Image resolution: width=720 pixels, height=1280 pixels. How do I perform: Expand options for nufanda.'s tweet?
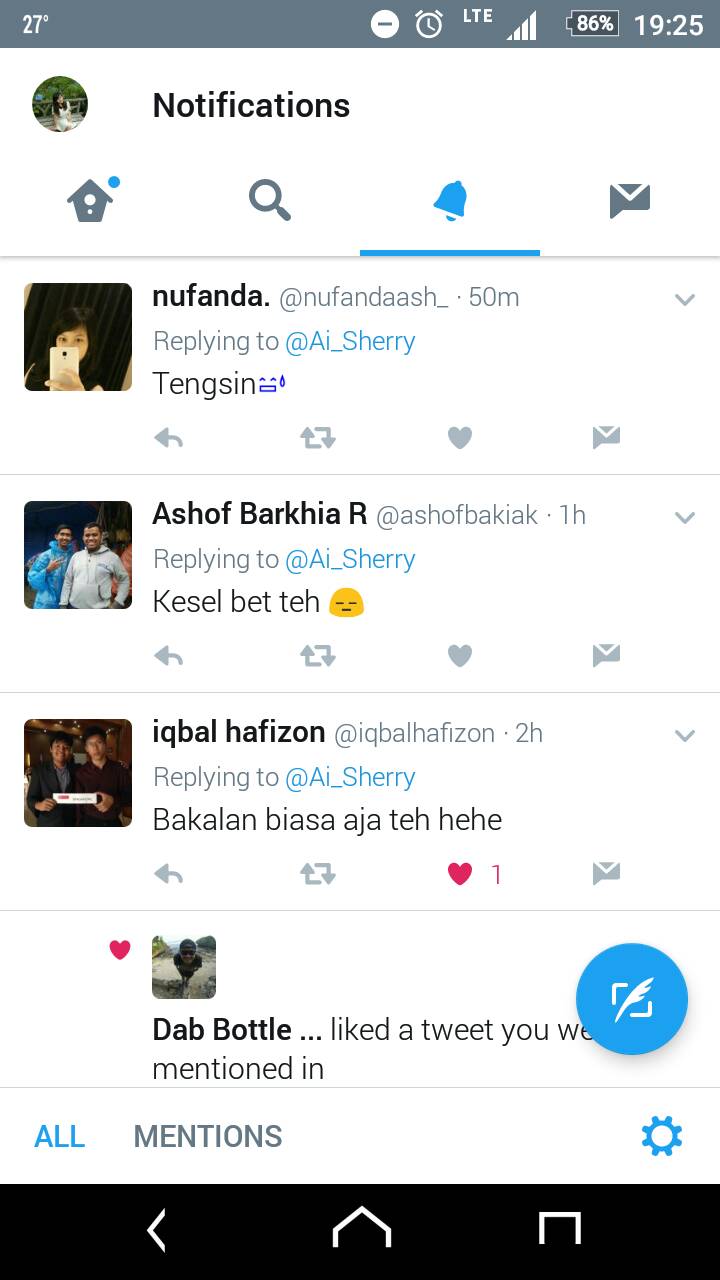coord(685,299)
